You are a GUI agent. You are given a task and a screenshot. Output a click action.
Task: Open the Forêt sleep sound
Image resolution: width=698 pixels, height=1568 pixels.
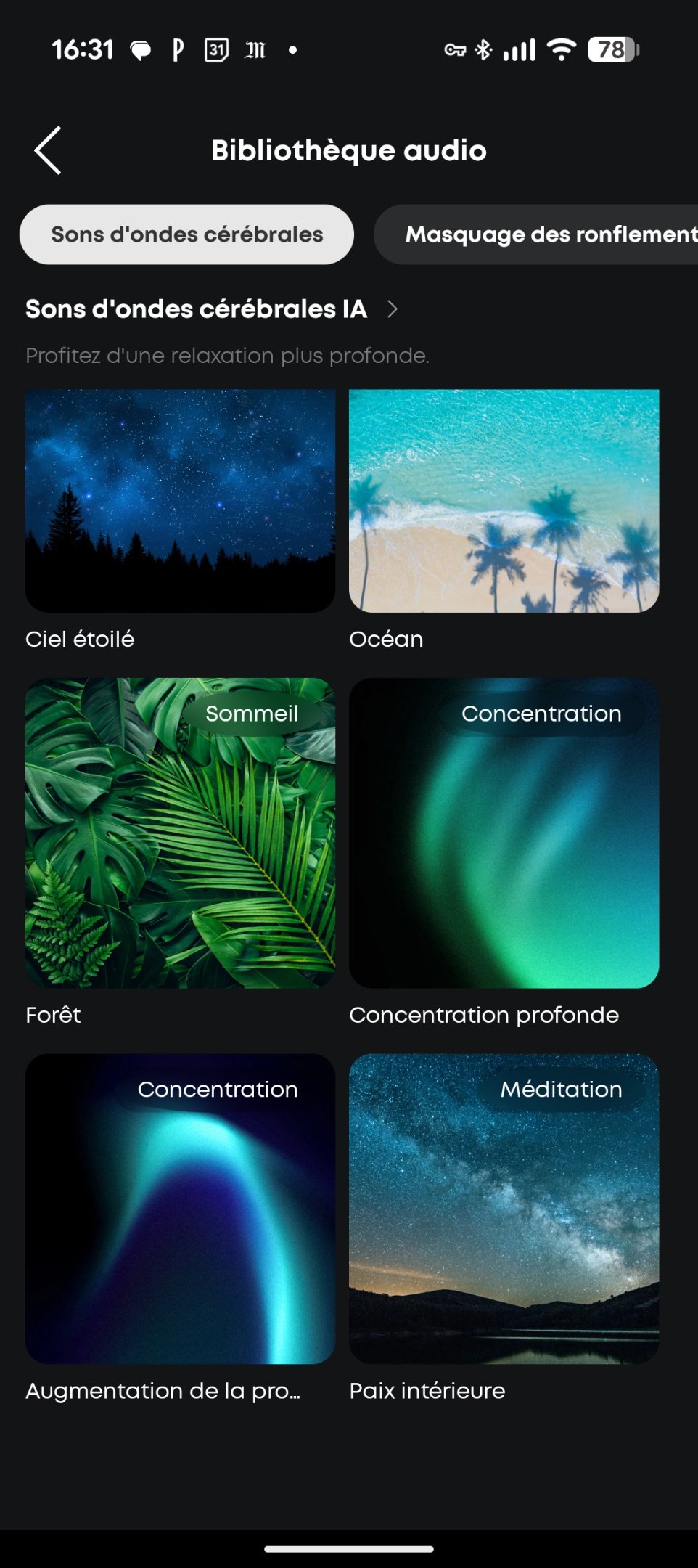pyautogui.click(x=180, y=833)
